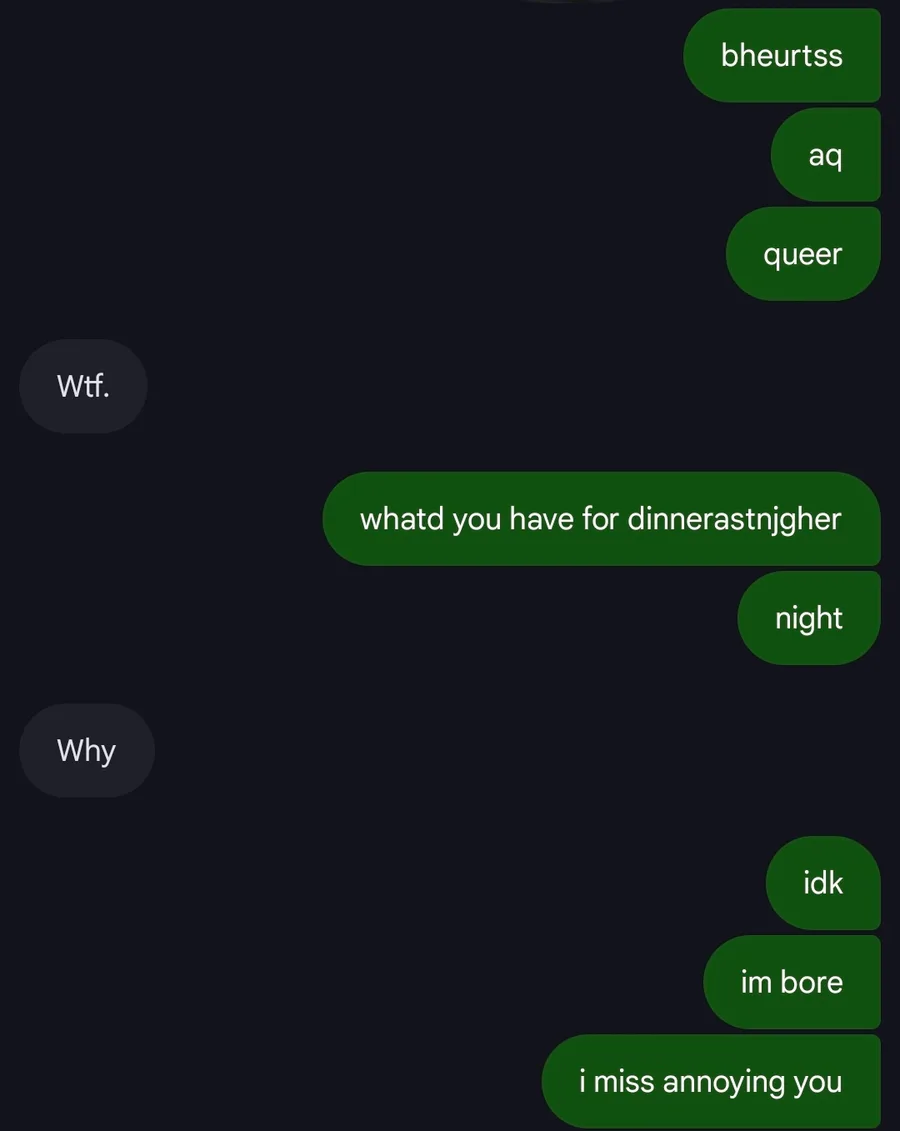Image resolution: width=900 pixels, height=1131 pixels.
Task: Tap the 'whatd you have for dinnerastnjgher' message
Action: pyautogui.click(x=600, y=519)
